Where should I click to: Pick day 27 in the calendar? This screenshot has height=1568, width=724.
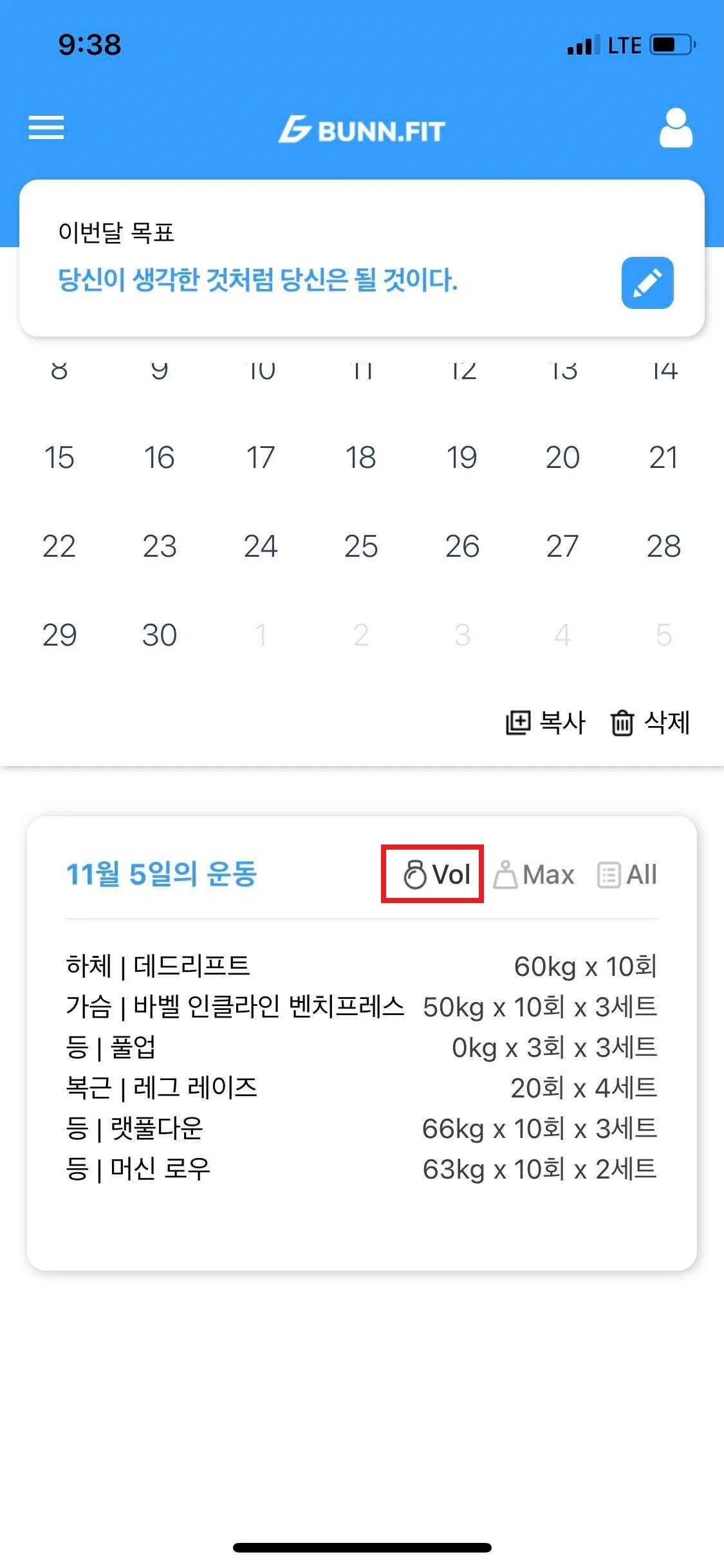[x=562, y=546]
